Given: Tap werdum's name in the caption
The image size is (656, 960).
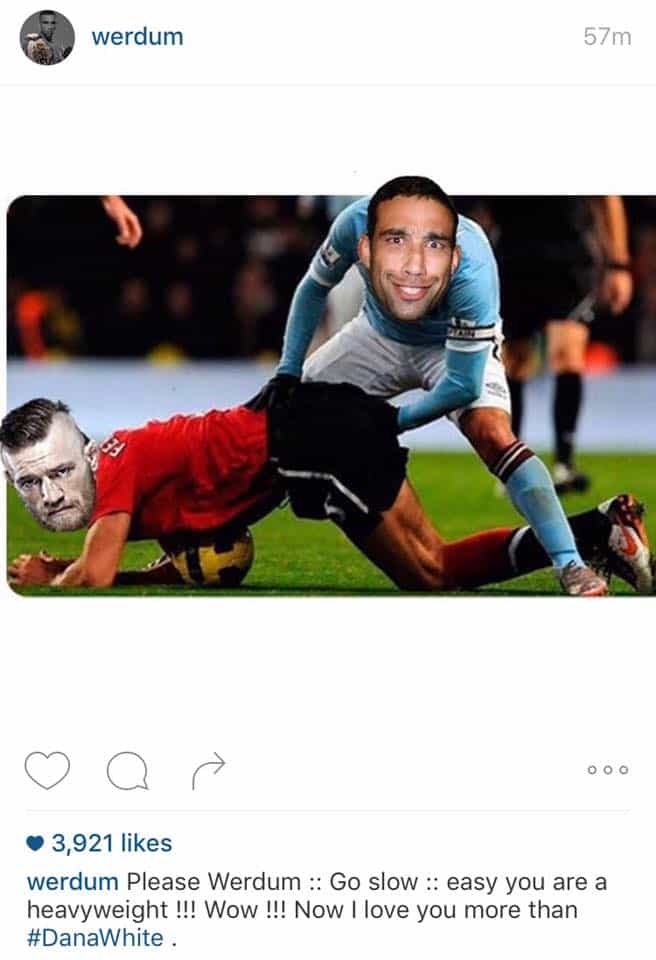Looking at the screenshot, I should pos(72,883).
